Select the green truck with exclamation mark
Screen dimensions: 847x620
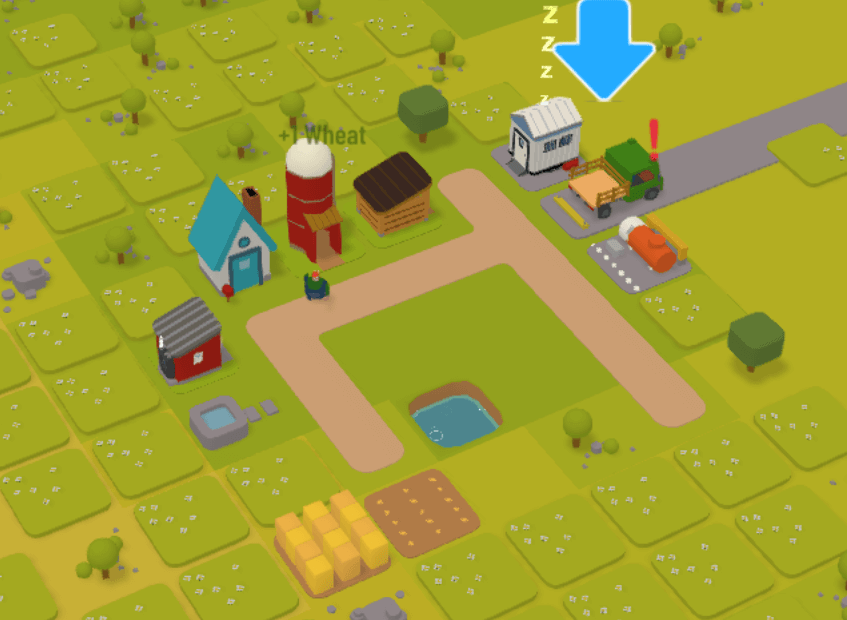[620, 179]
